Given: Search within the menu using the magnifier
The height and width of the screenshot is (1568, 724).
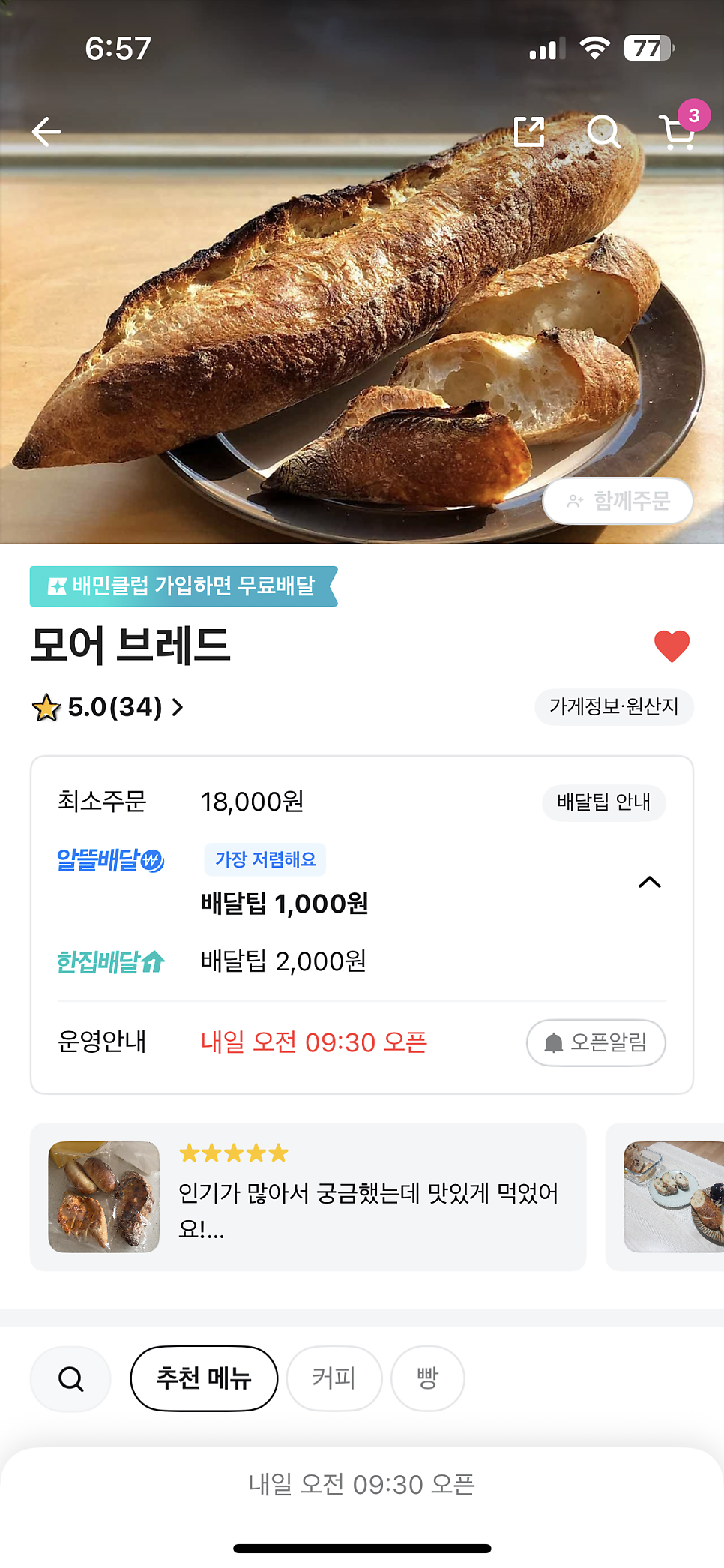Looking at the screenshot, I should point(70,1378).
